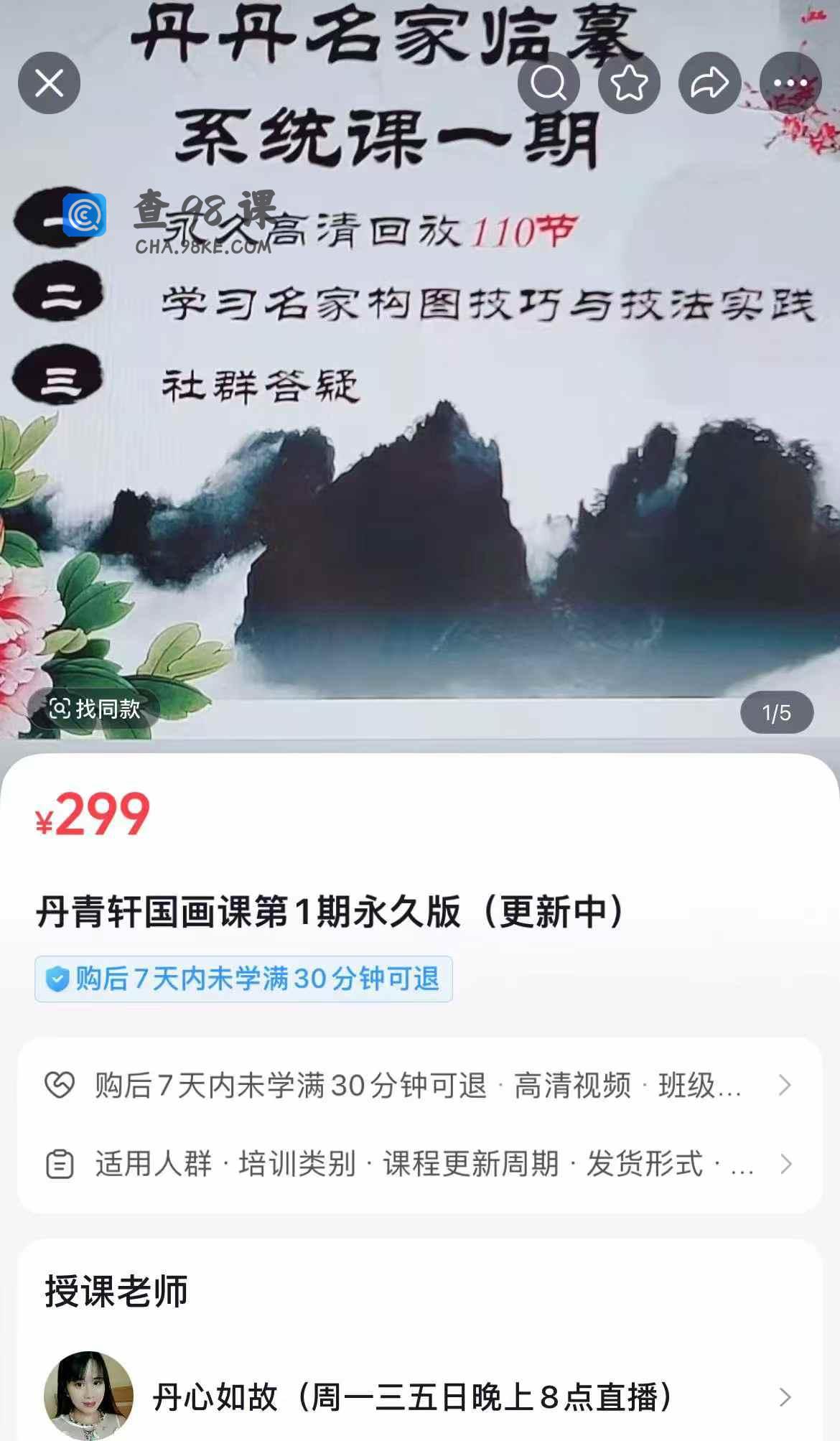Close the course detail page

pos(49,83)
